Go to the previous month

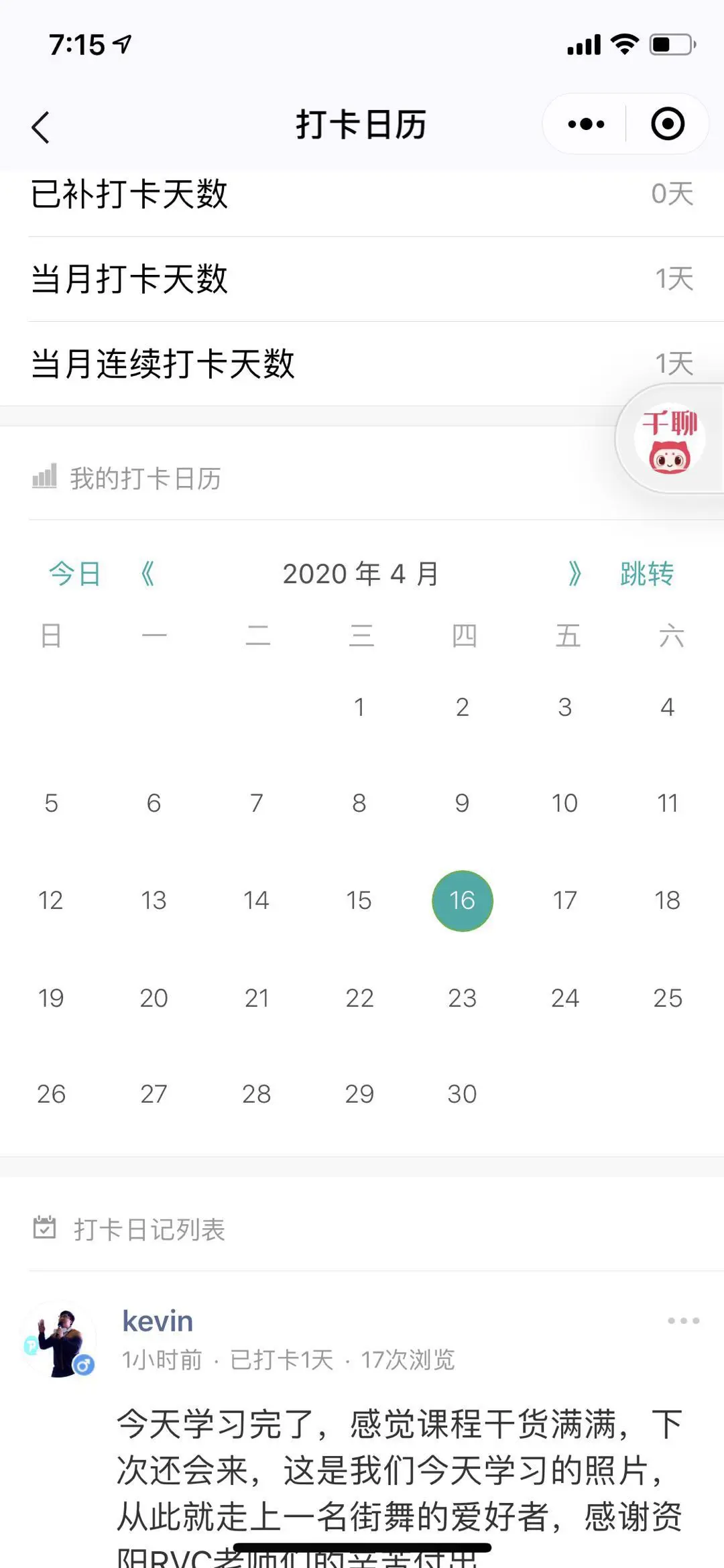point(148,574)
